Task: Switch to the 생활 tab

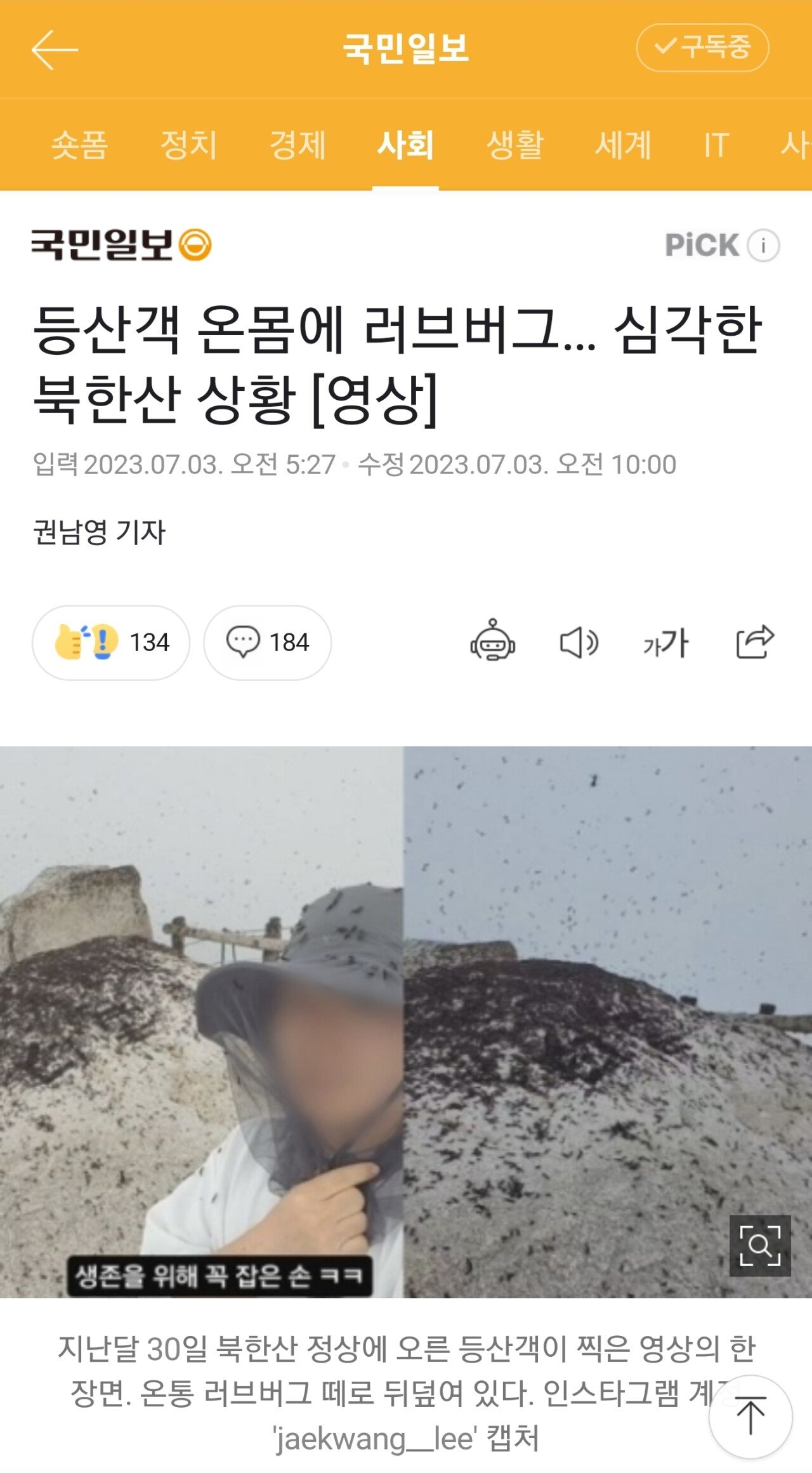Action: (x=514, y=145)
